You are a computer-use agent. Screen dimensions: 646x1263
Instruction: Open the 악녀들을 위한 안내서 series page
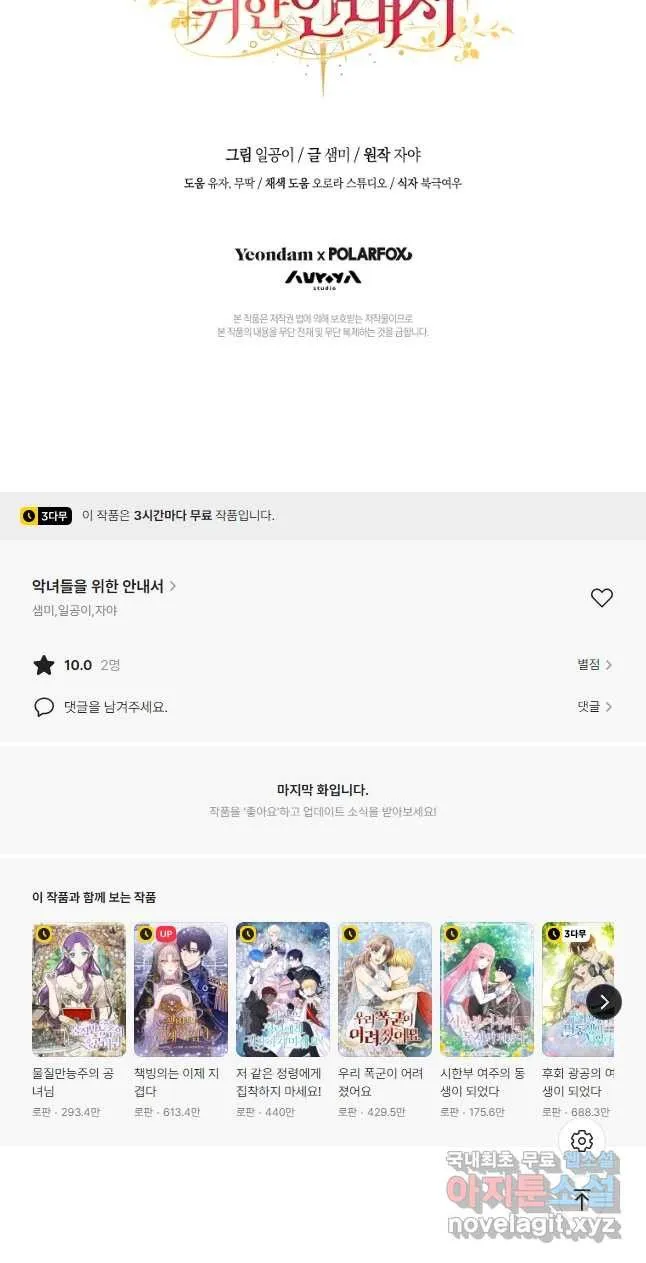[x=104, y=586]
